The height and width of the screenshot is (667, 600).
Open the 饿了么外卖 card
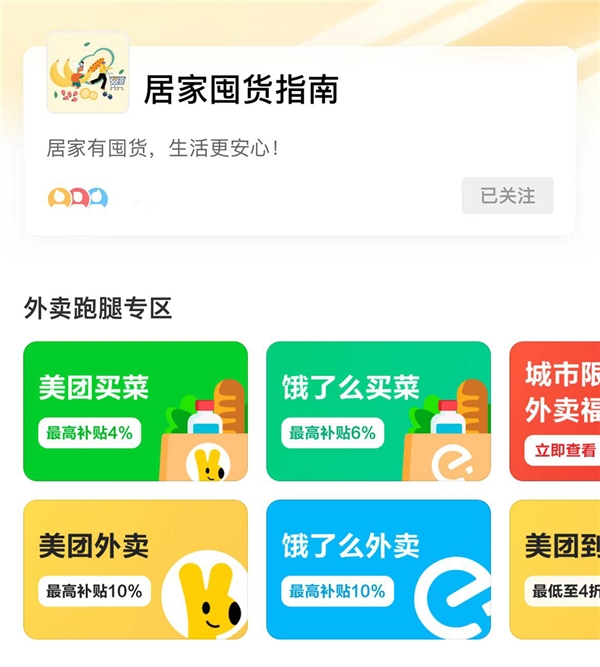click(378, 569)
